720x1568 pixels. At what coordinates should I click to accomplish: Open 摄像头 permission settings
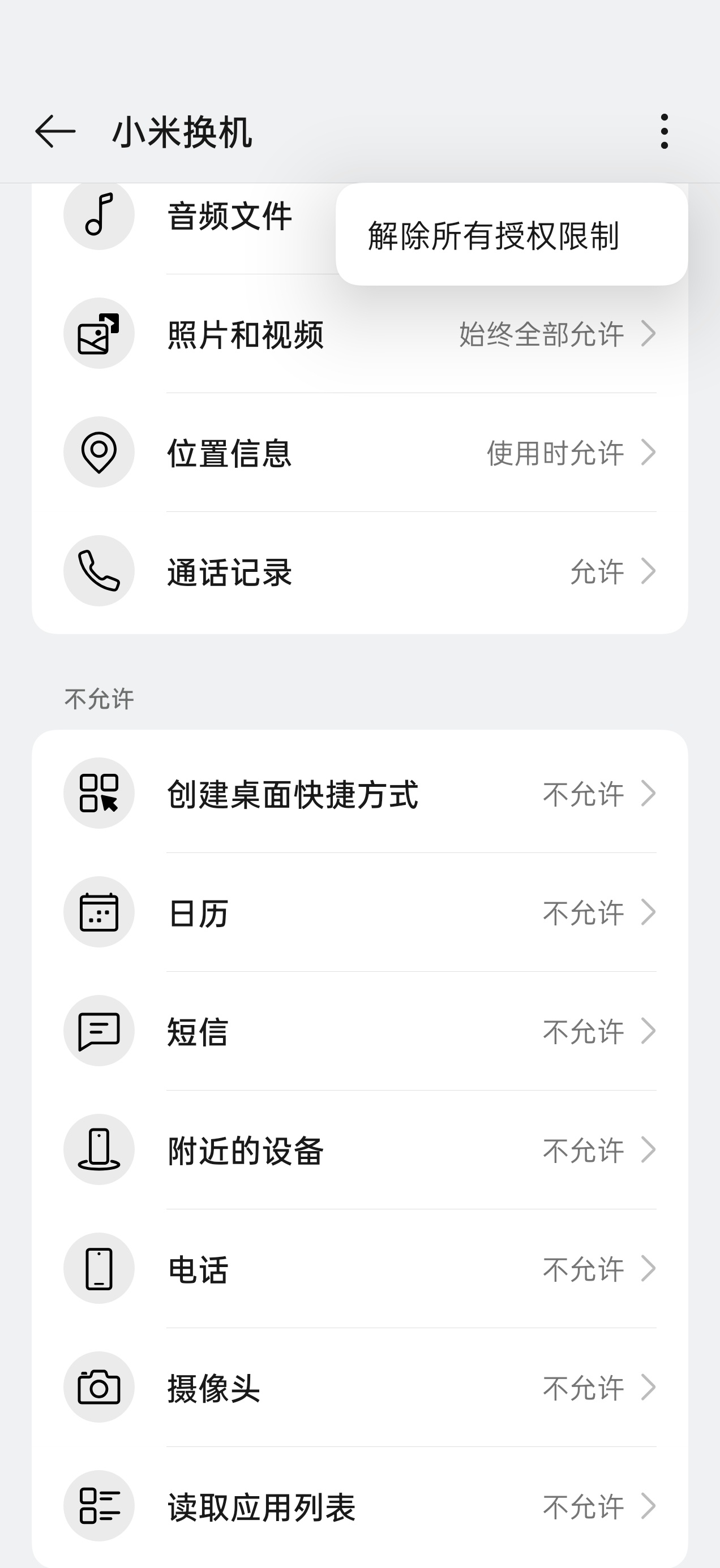[x=359, y=1388]
